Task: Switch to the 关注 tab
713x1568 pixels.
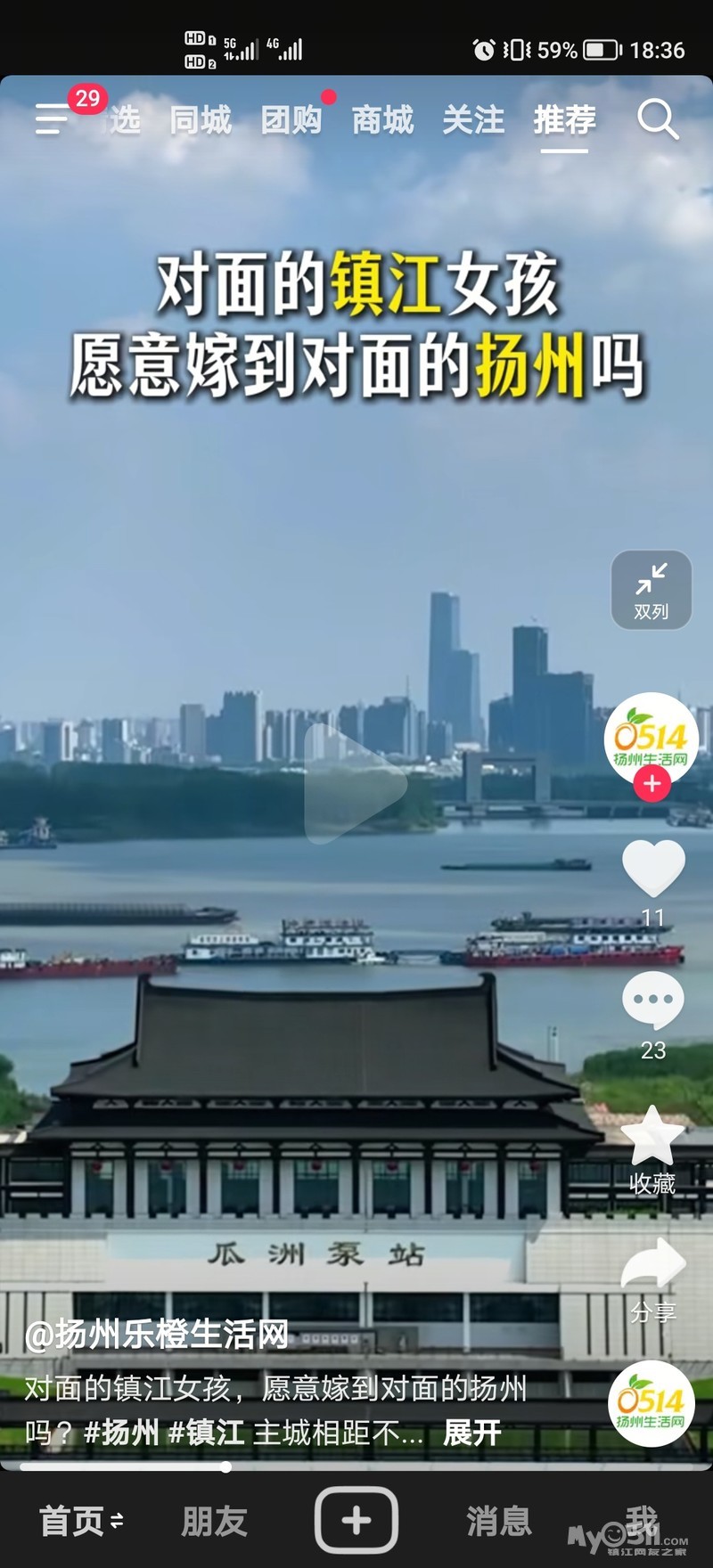Action: point(473,119)
